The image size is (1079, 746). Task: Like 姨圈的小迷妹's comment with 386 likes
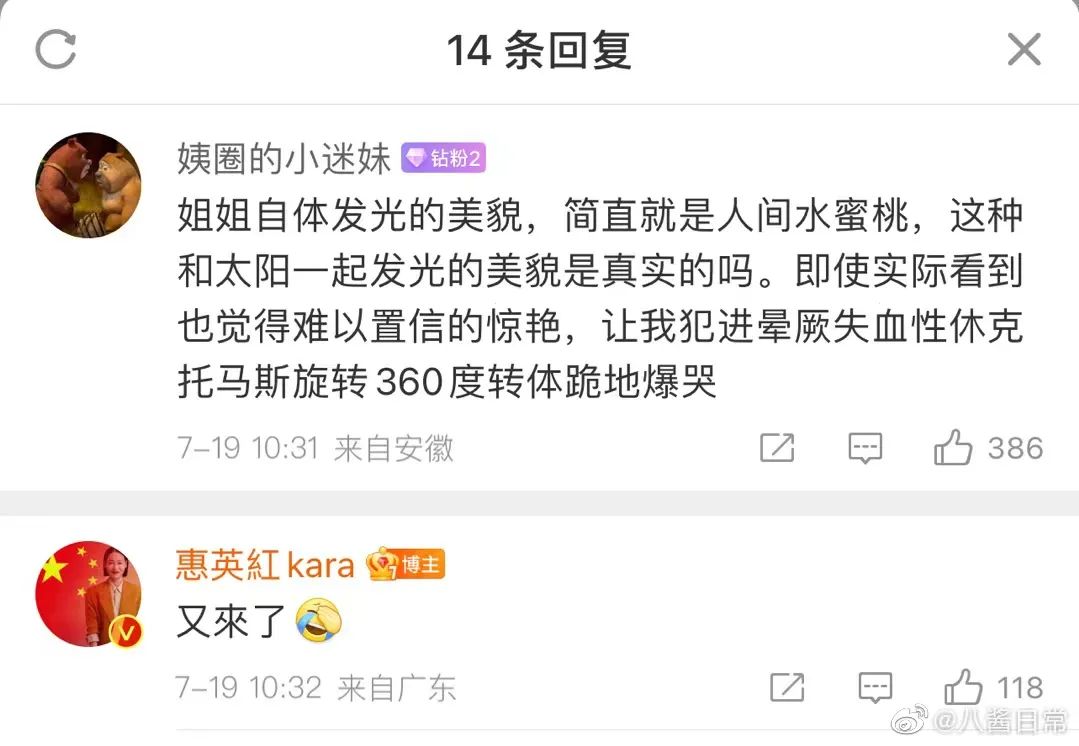click(953, 448)
